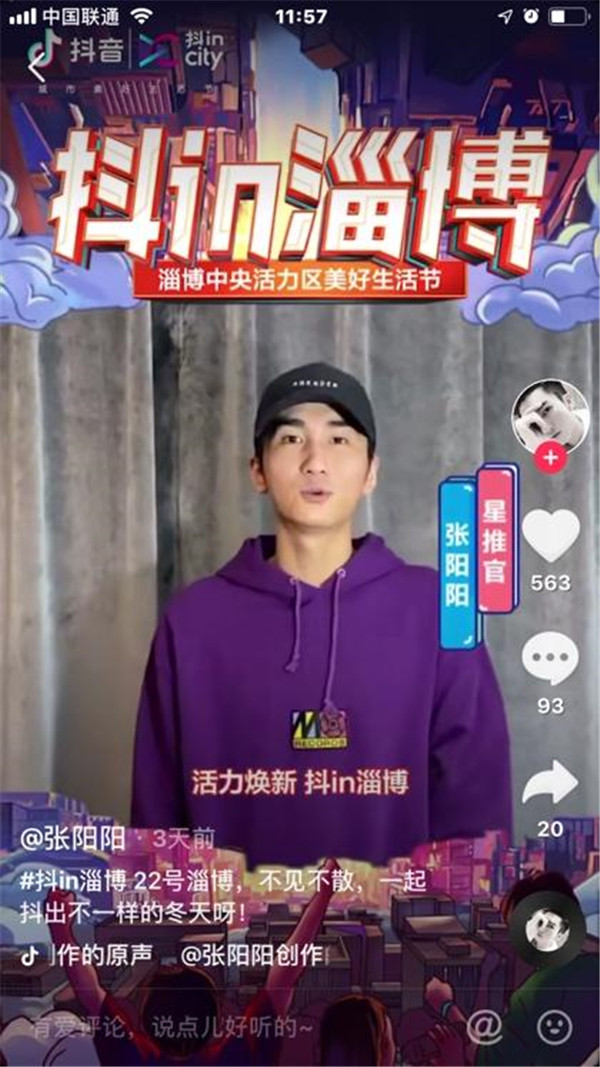Share this video via the arrow icon
Screen dimensions: 600x1067
coord(550,783)
